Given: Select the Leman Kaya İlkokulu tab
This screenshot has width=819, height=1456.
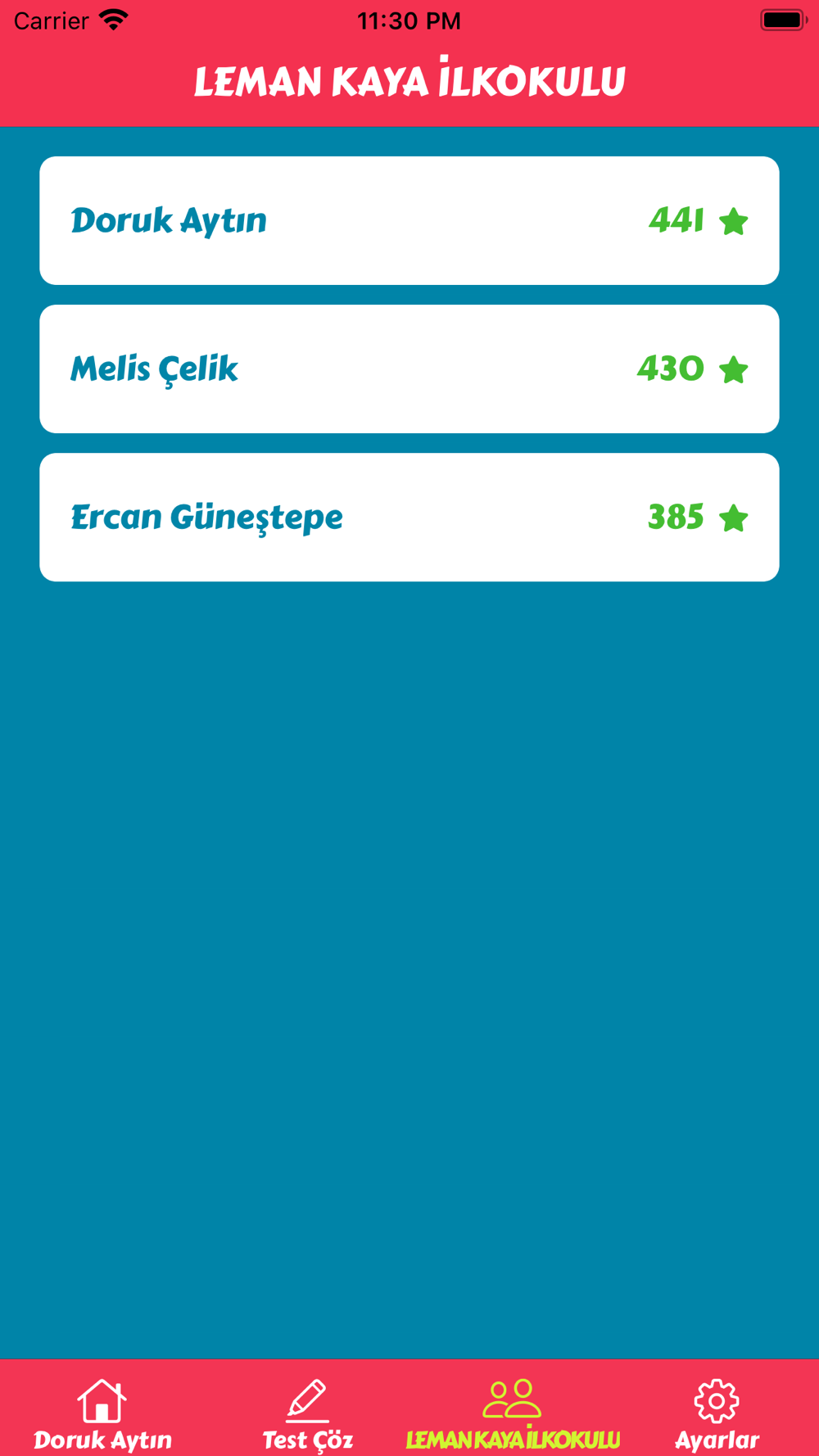Looking at the screenshot, I should pyautogui.click(x=513, y=1413).
